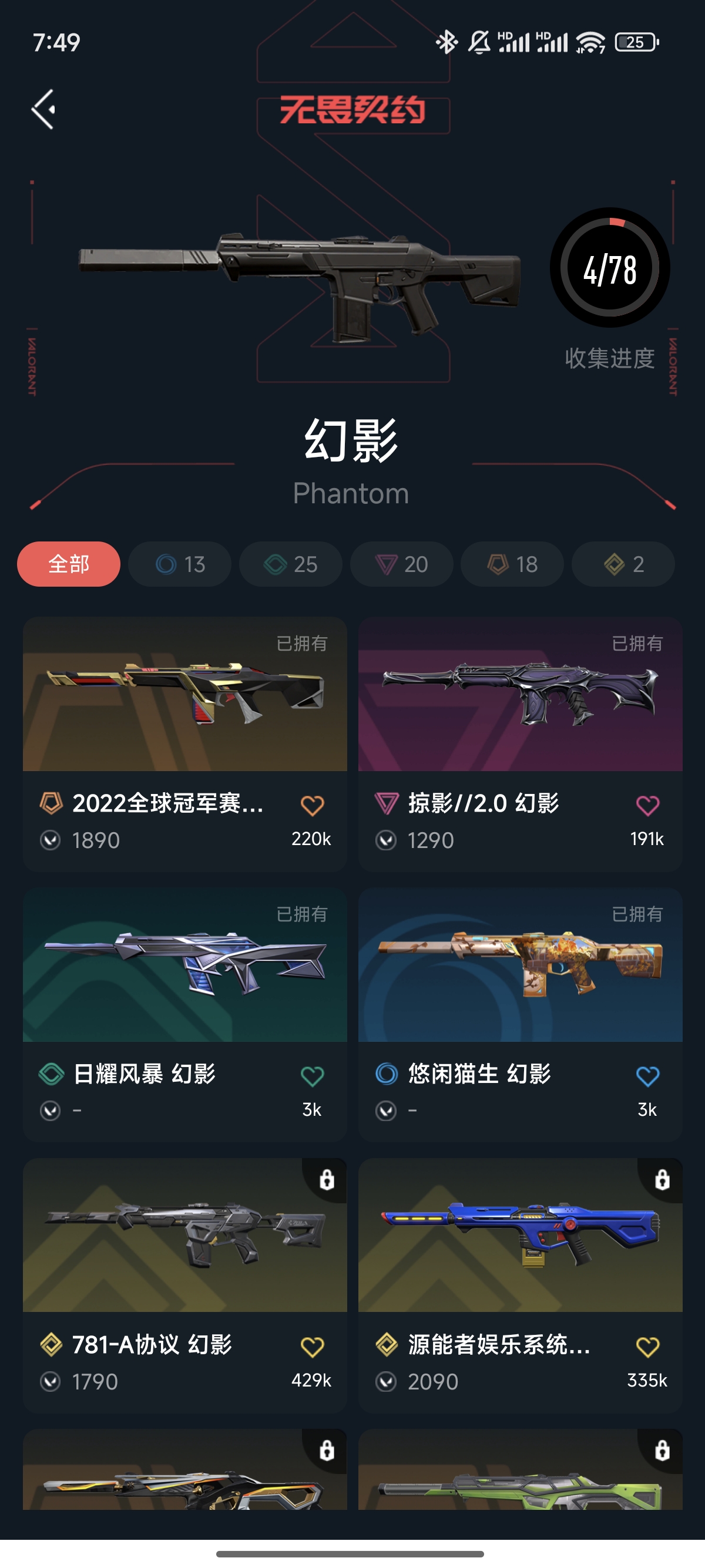Filter skins by the blue tier chip showing 13
This screenshot has height=1568, width=705.
point(180,564)
